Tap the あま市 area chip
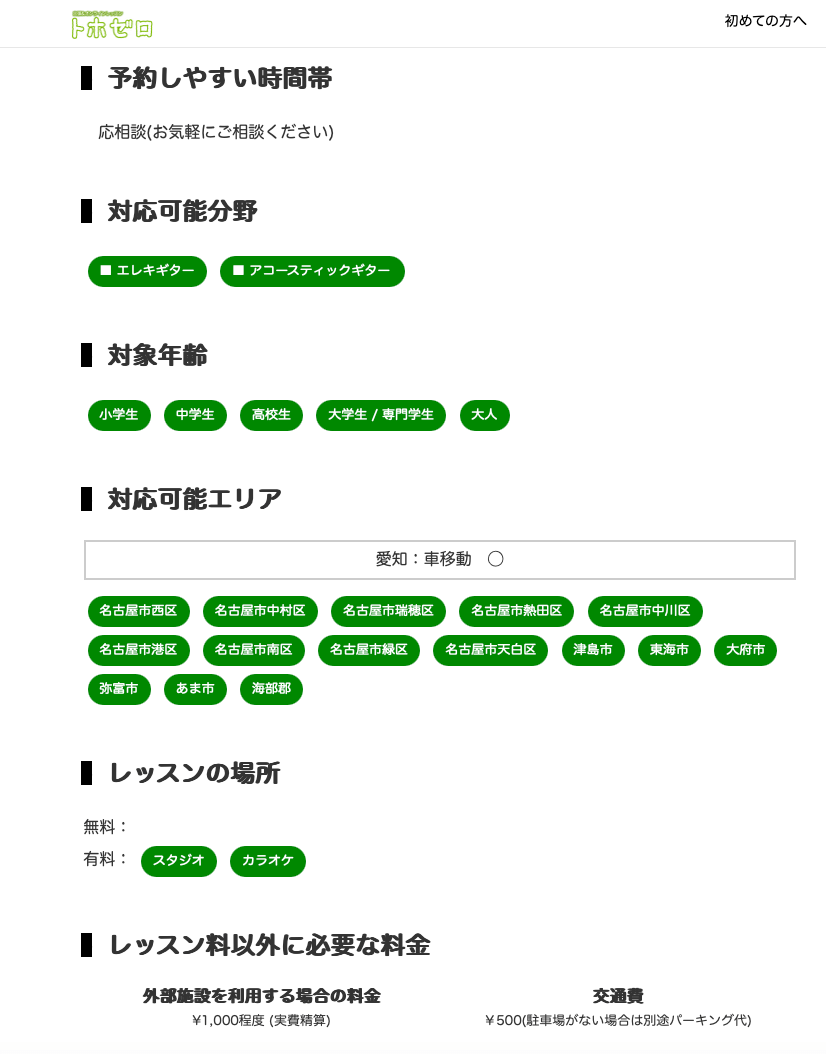Image resolution: width=826 pixels, height=1054 pixels. pyautogui.click(x=195, y=689)
